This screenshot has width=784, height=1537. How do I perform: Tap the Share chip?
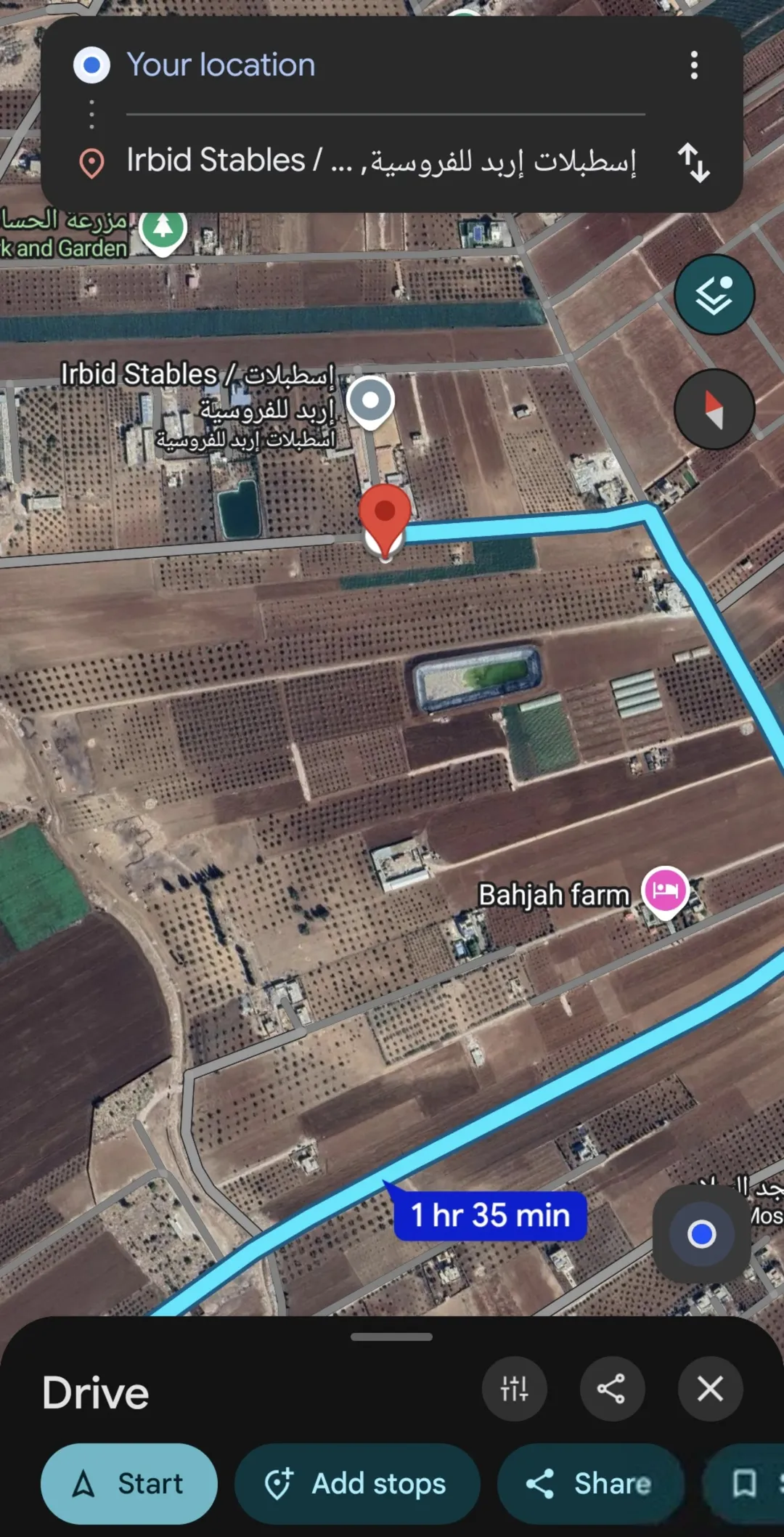[589, 1484]
